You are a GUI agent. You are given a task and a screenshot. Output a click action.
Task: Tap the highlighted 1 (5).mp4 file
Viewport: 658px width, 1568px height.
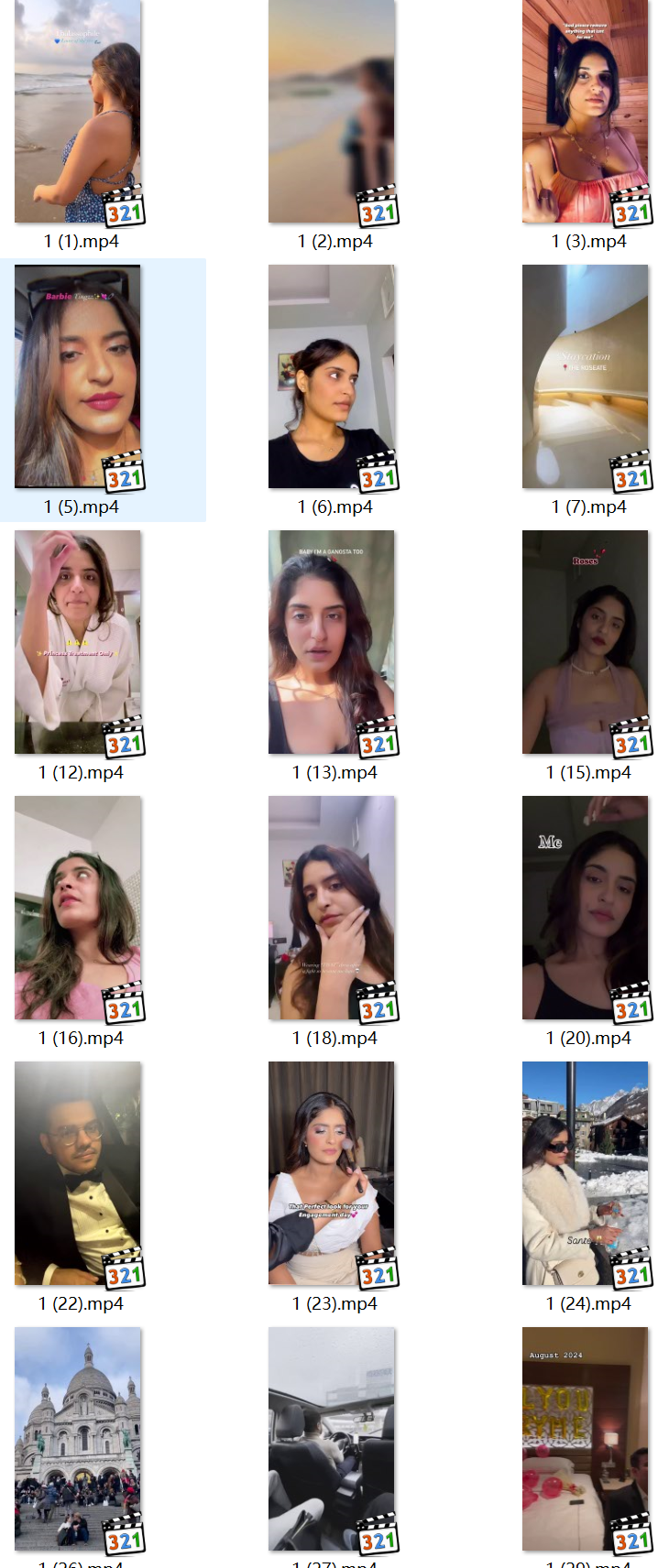[78, 377]
